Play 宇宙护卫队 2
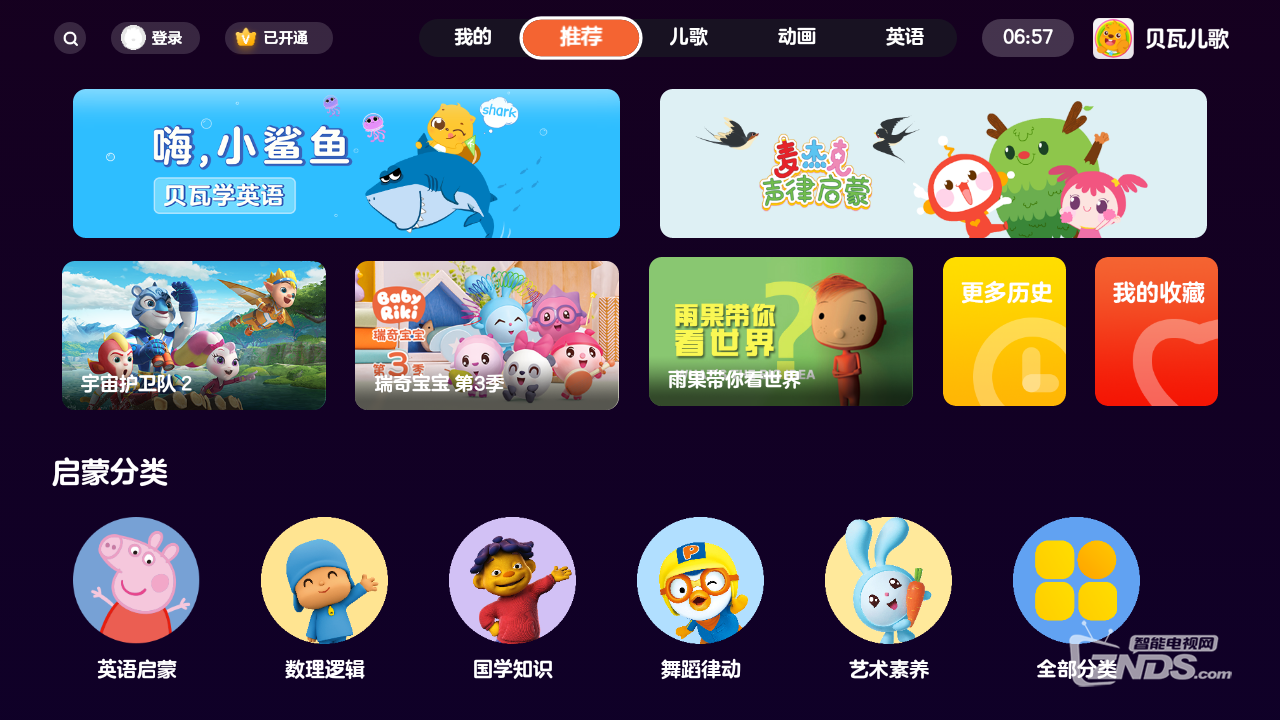The image size is (1280, 720). 194,335
